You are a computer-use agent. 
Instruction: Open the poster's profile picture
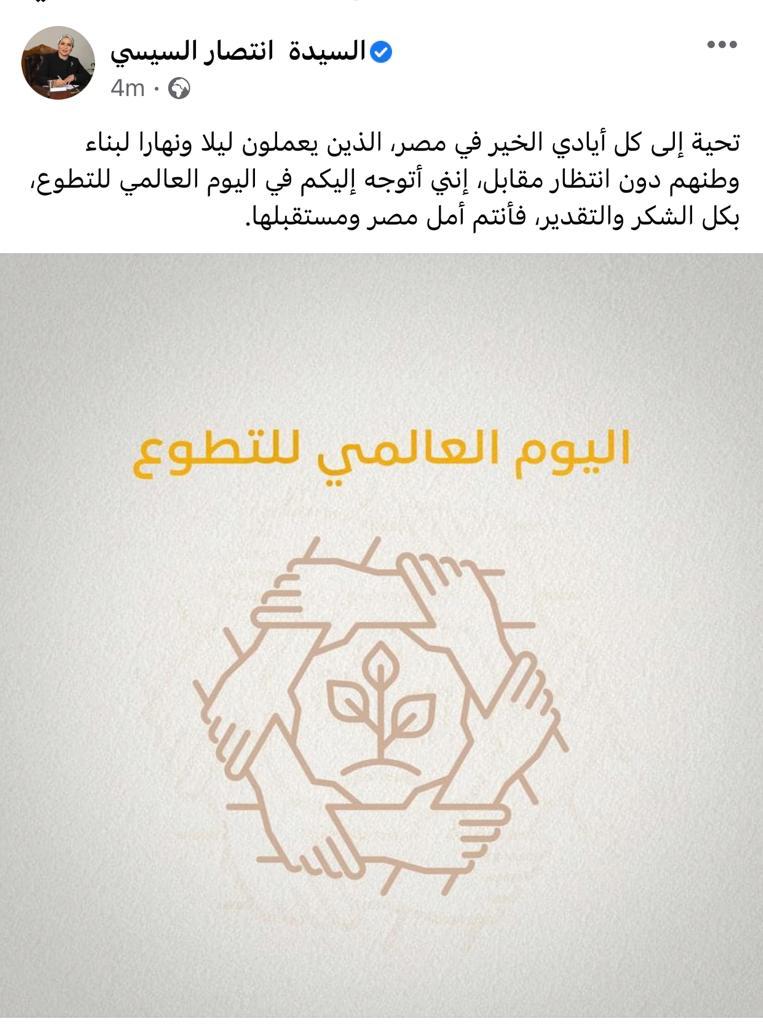point(58,63)
